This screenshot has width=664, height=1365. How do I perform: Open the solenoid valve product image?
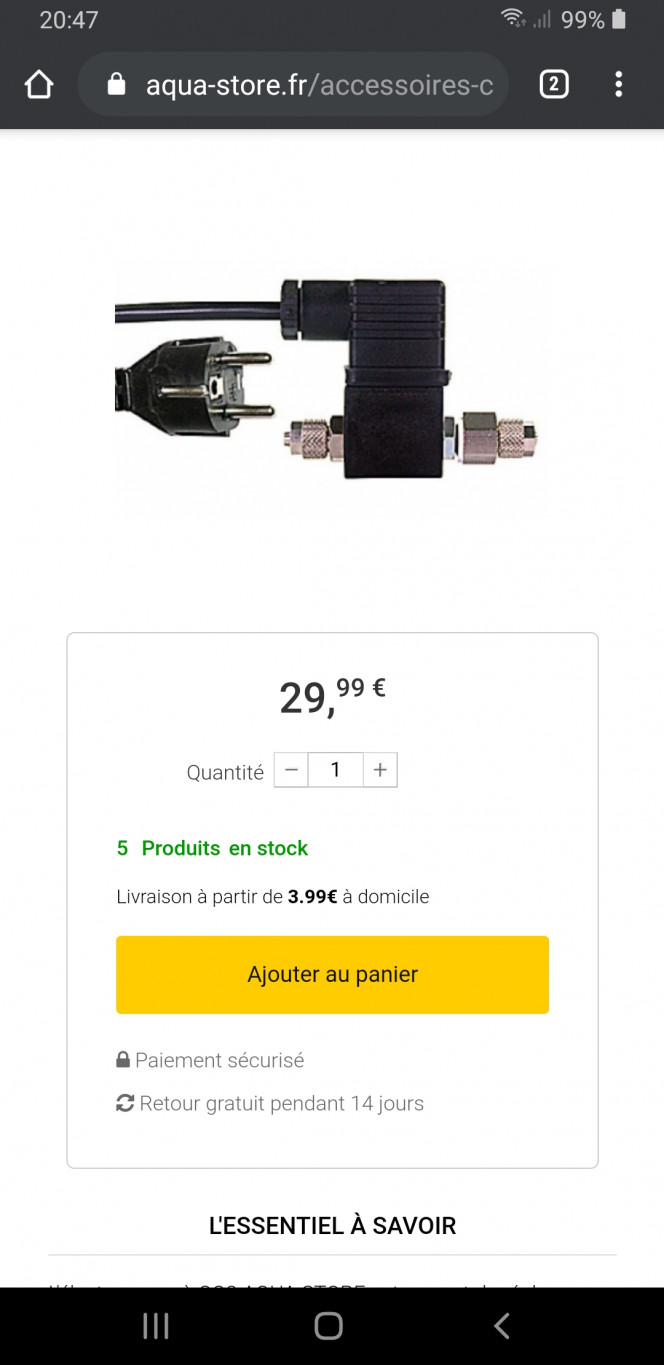pyautogui.click(x=330, y=380)
